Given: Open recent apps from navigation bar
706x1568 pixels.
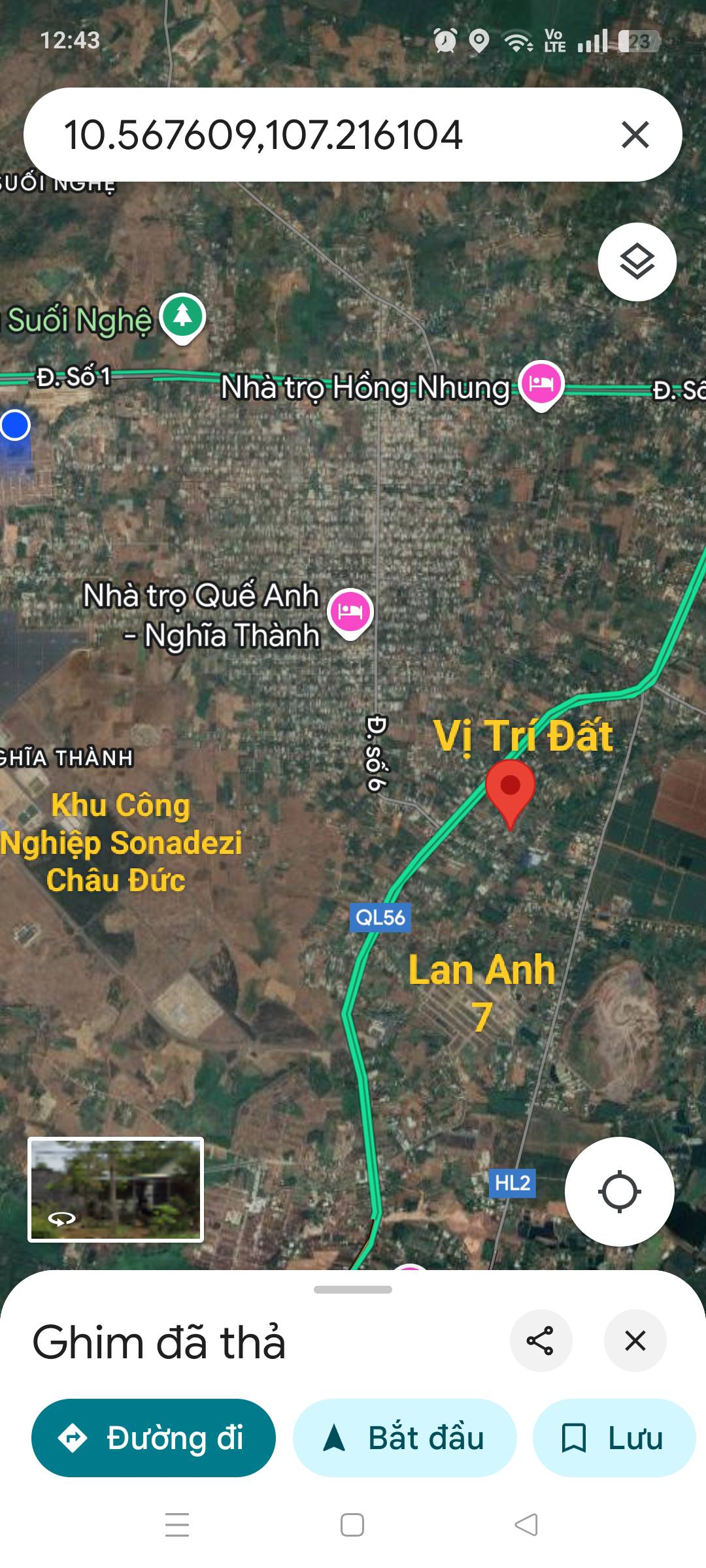Looking at the screenshot, I should [x=177, y=1525].
